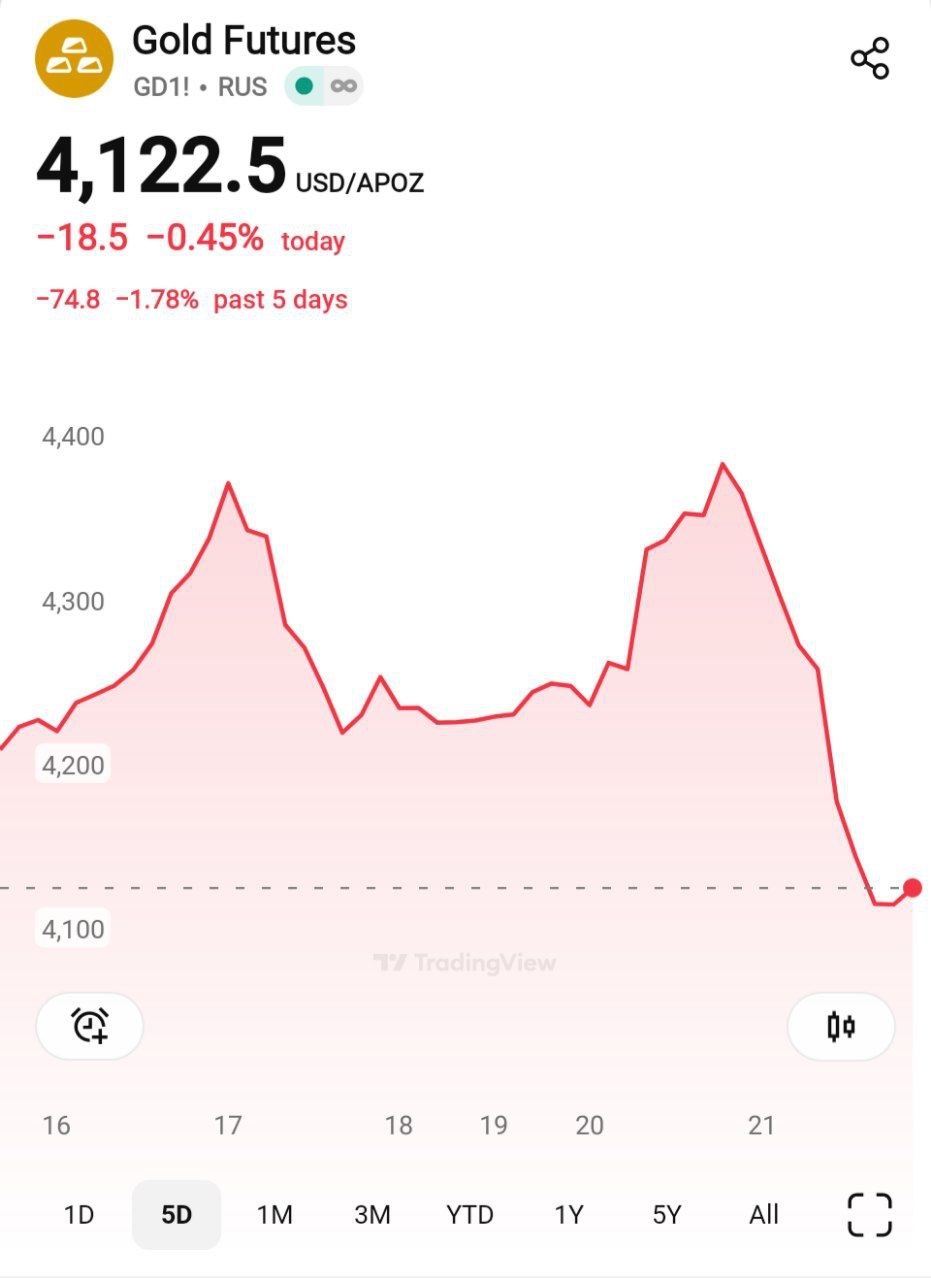Viewport: 931px width, 1280px height.
Task: Show the 3M chart range
Action: click(x=372, y=1215)
